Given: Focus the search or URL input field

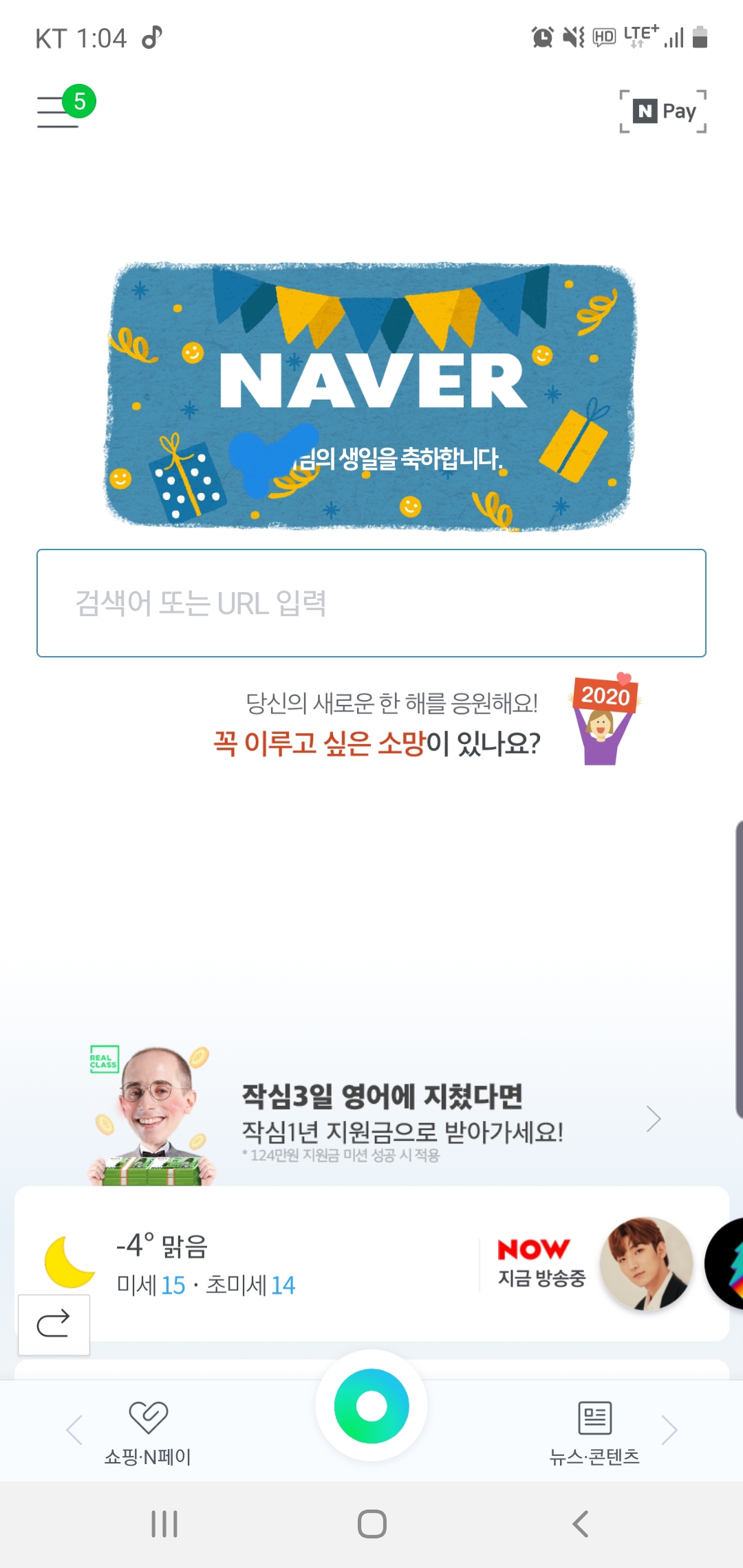Looking at the screenshot, I should click(x=371, y=603).
